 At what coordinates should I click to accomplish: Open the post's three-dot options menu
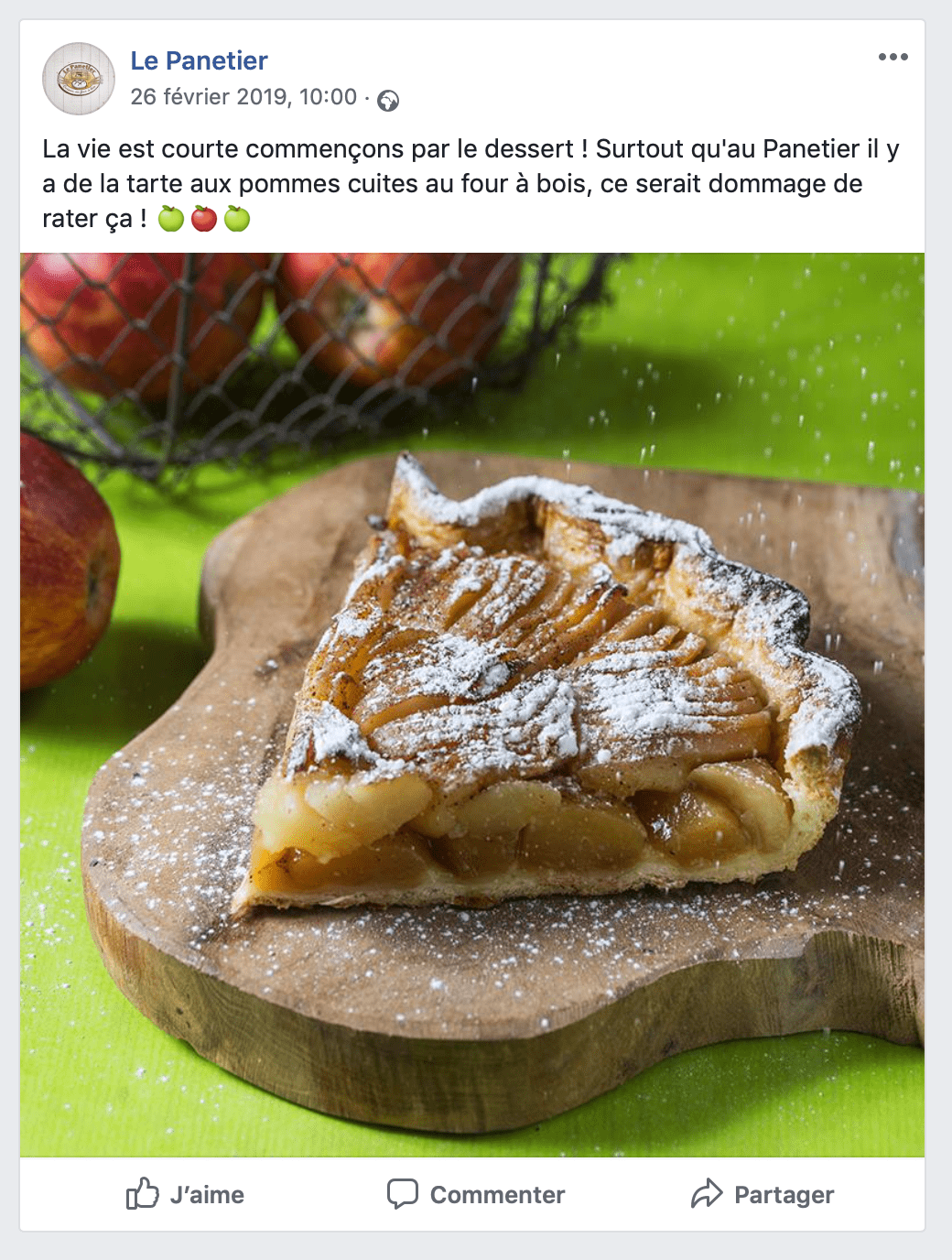click(892, 57)
